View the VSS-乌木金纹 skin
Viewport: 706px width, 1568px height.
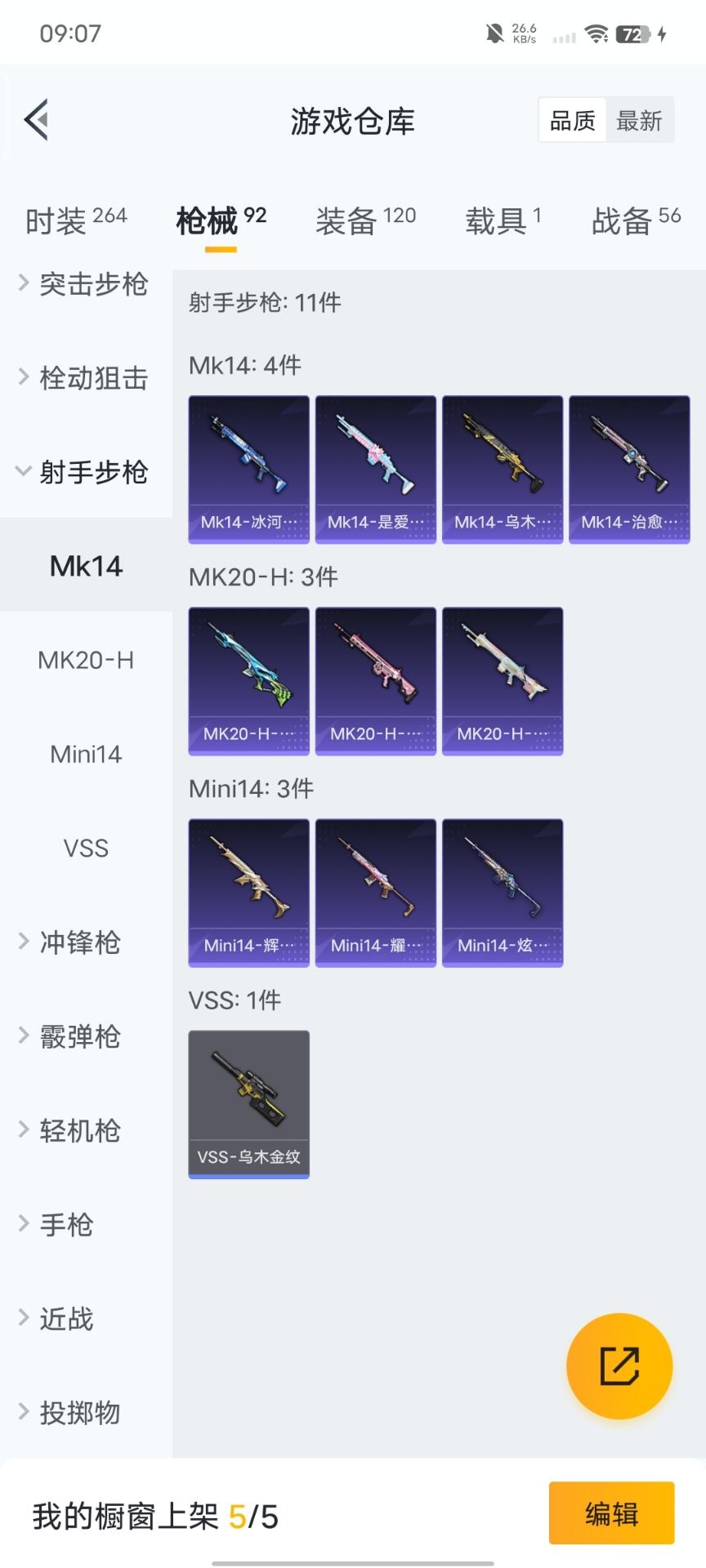coord(248,1103)
